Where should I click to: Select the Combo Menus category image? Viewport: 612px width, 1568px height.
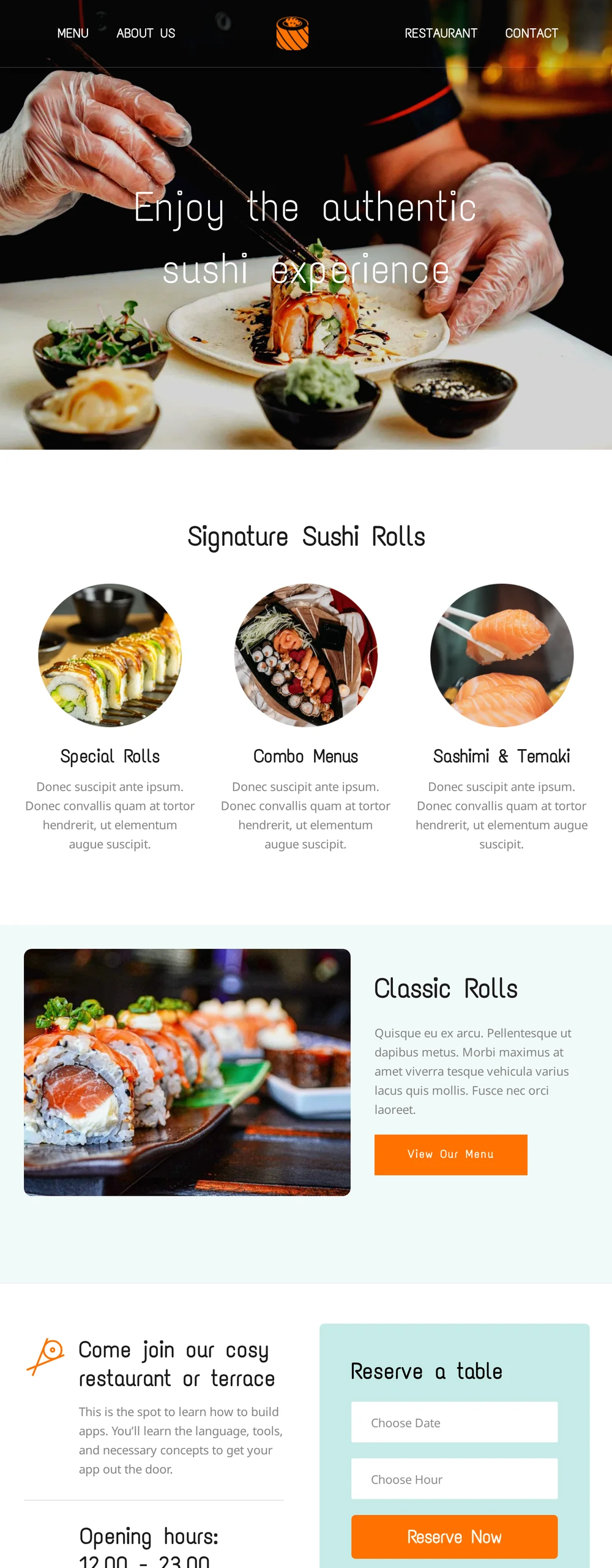click(x=306, y=655)
